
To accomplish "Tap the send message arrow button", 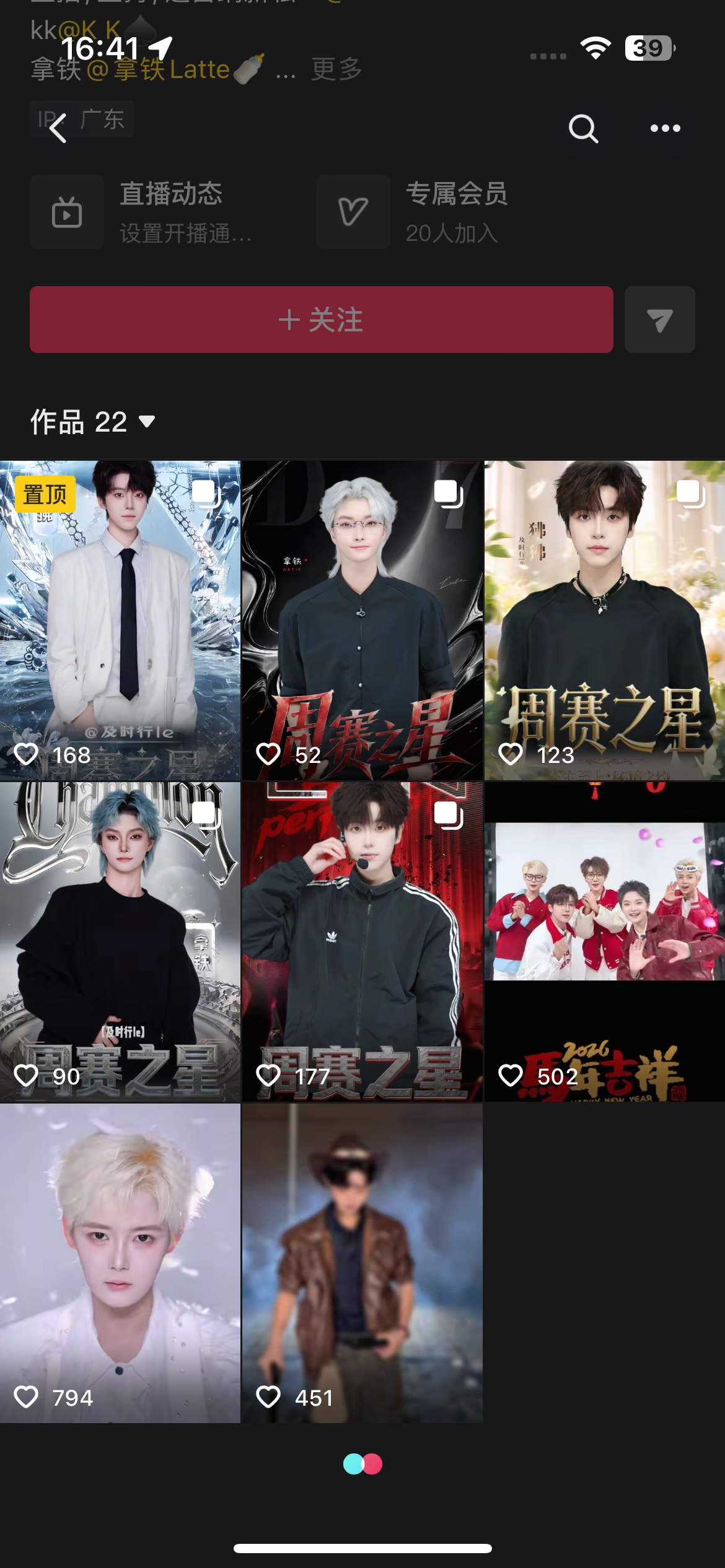I will tap(659, 320).
